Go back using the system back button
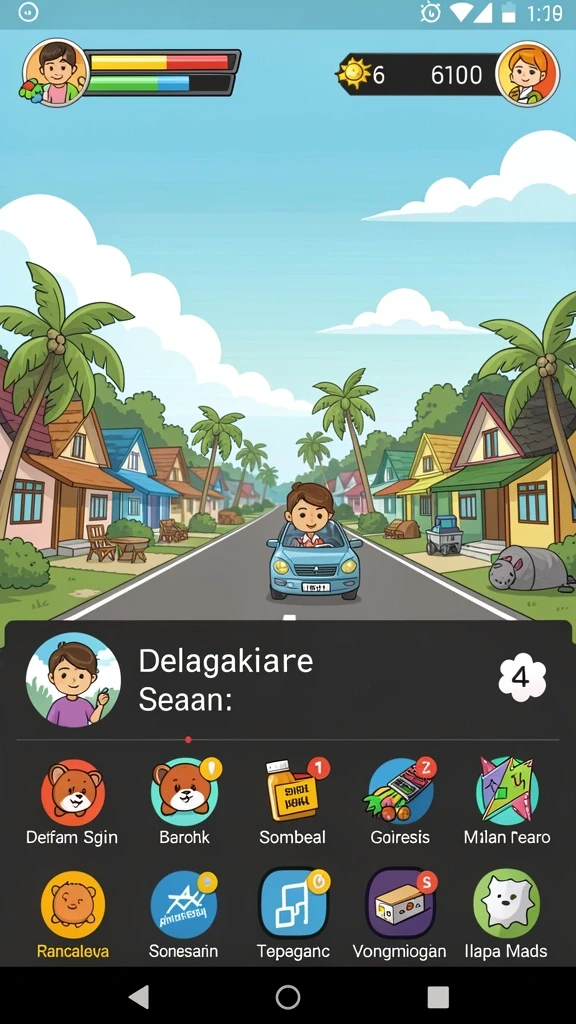The height and width of the screenshot is (1024, 576). (x=139, y=997)
